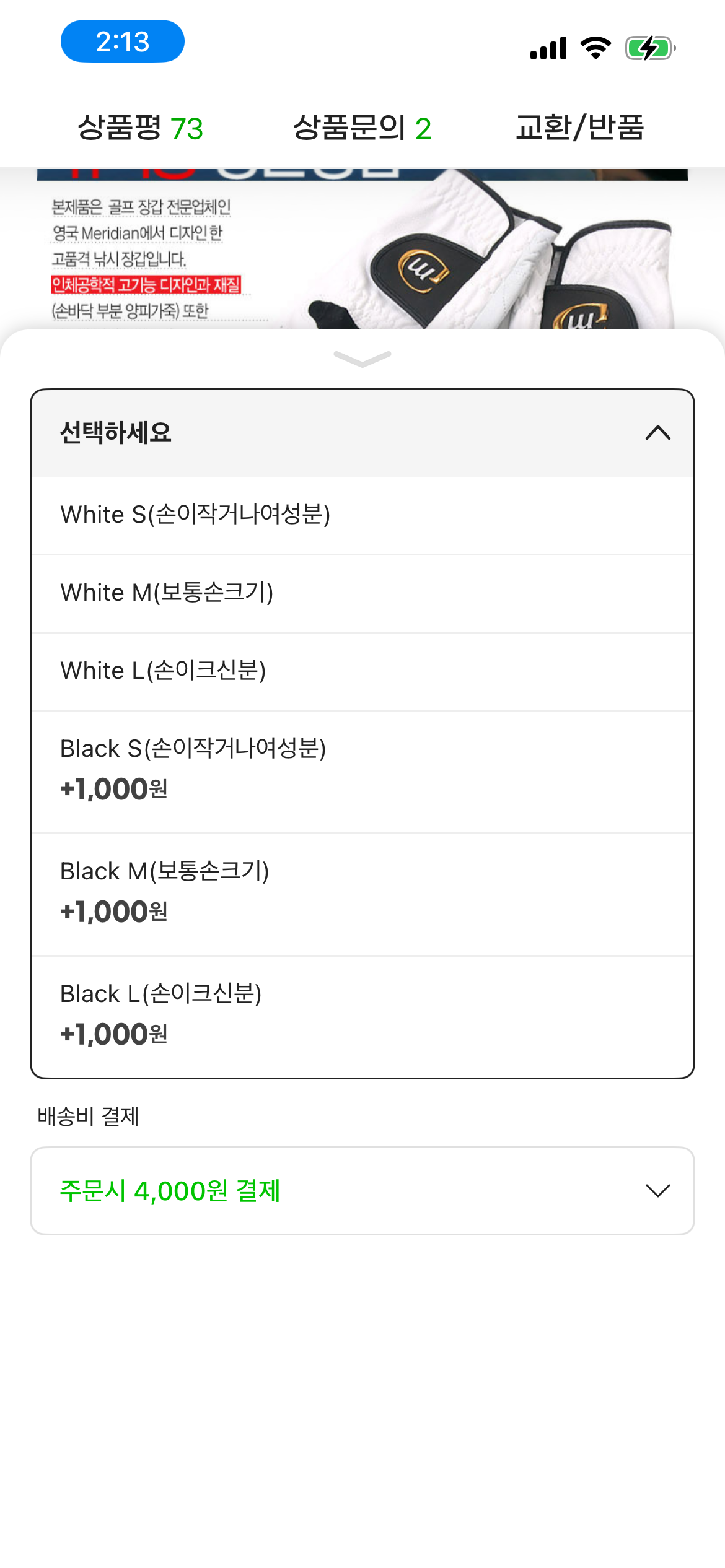This screenshot has width=725, height=1568.
Task: Open the 상품문의 2 tab
Action: click(362, 128)
